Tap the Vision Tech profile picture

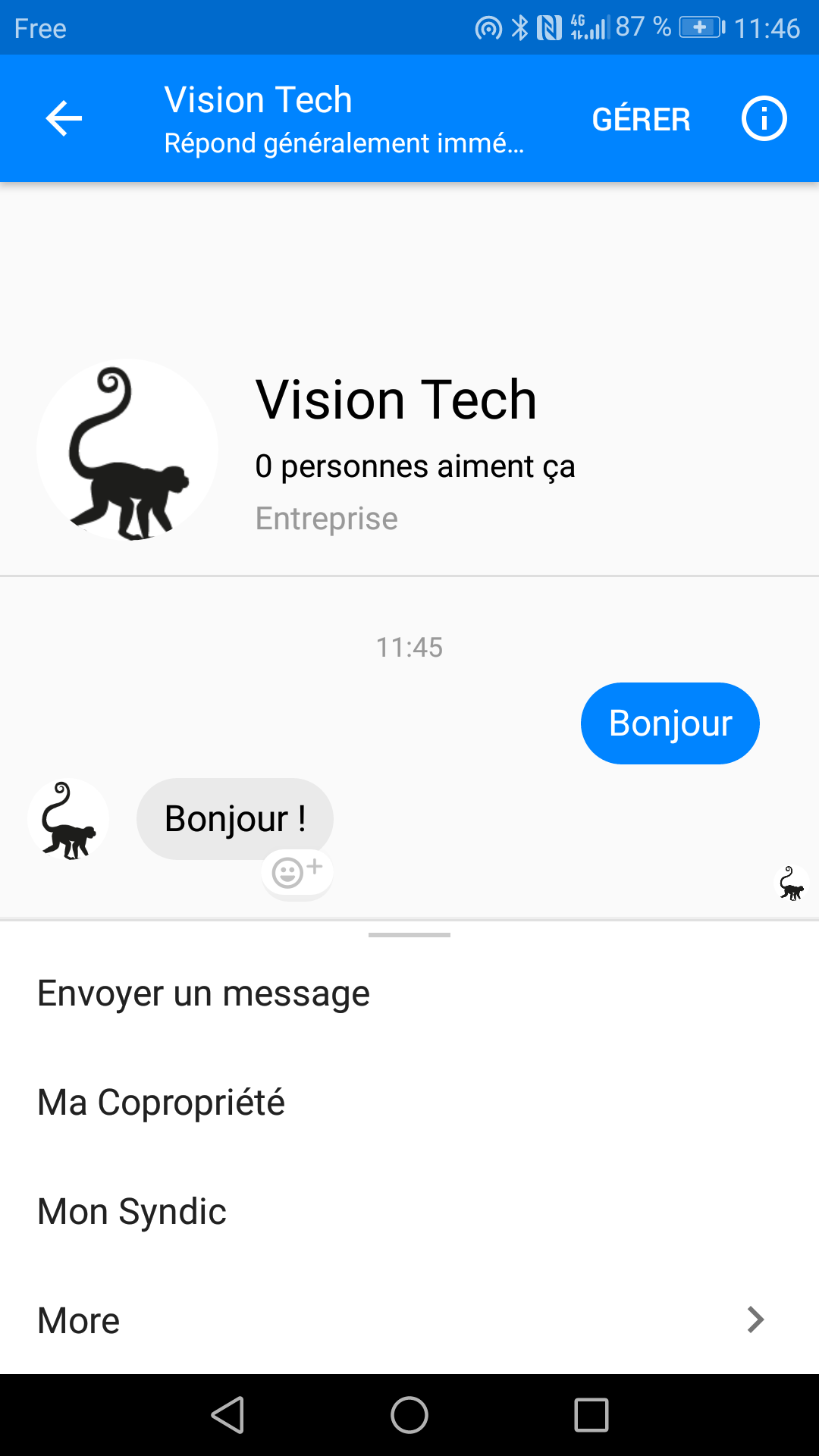[x=127, y=450]
